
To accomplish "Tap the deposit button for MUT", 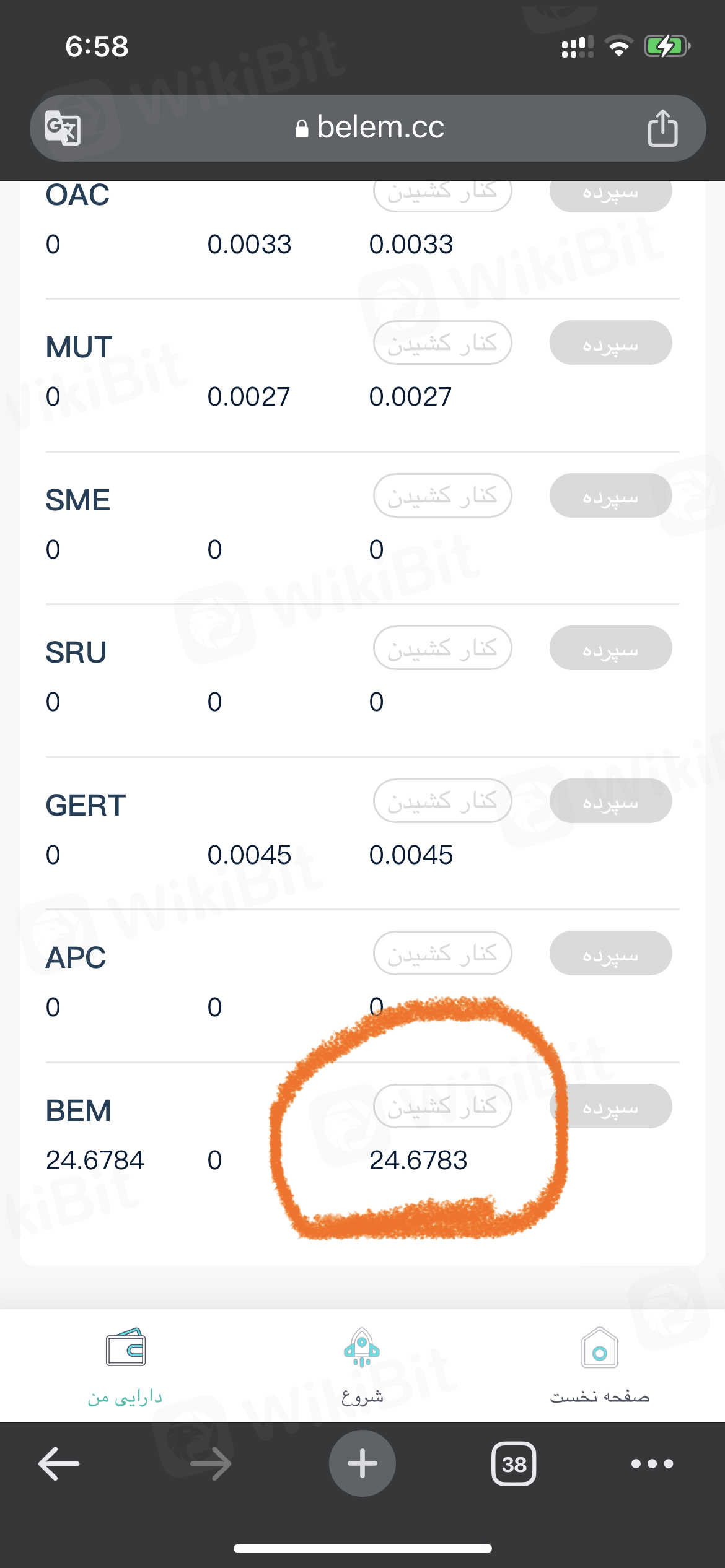I will [610, 342].
